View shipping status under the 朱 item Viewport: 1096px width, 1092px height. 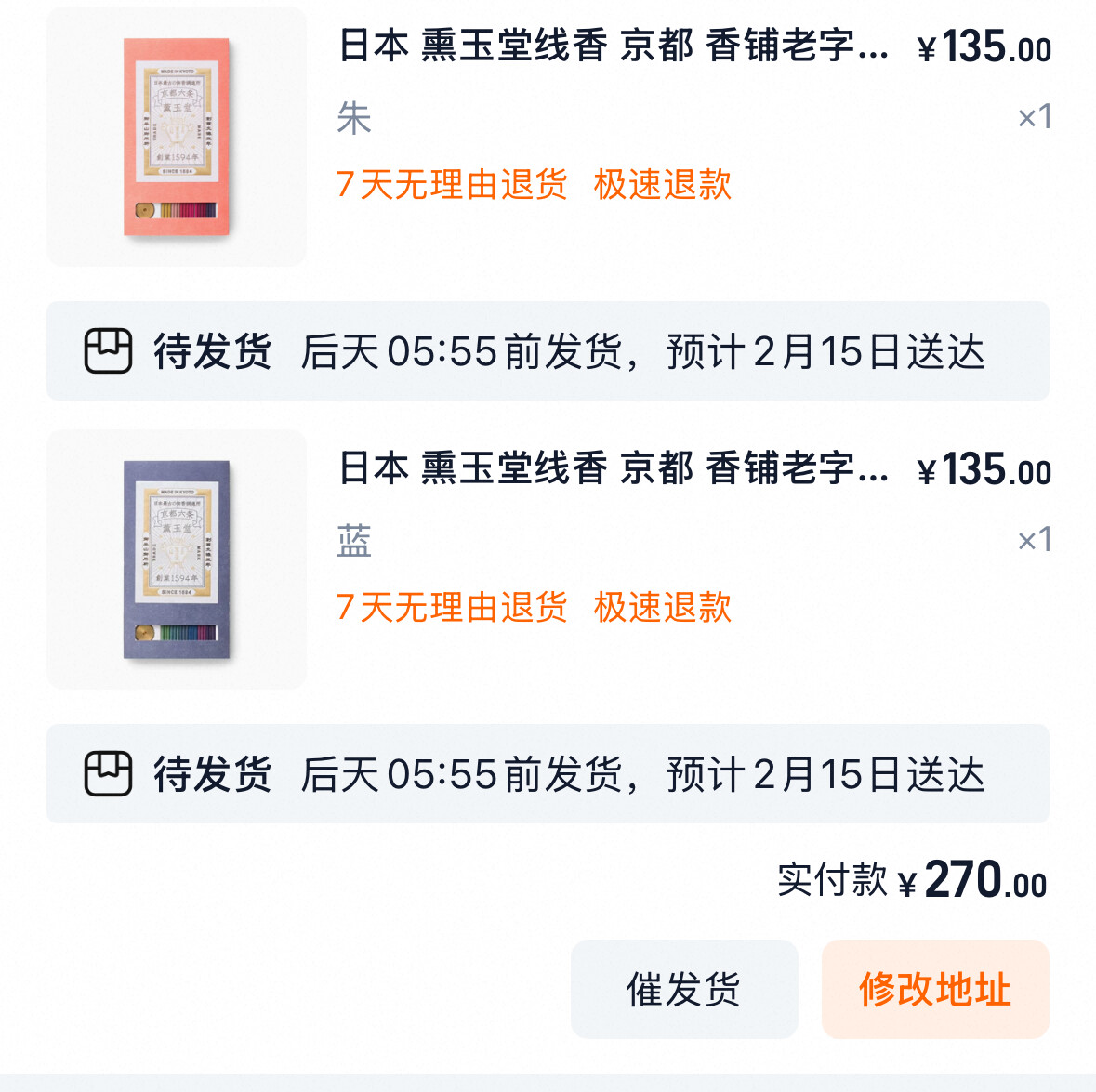coord(548,351)
